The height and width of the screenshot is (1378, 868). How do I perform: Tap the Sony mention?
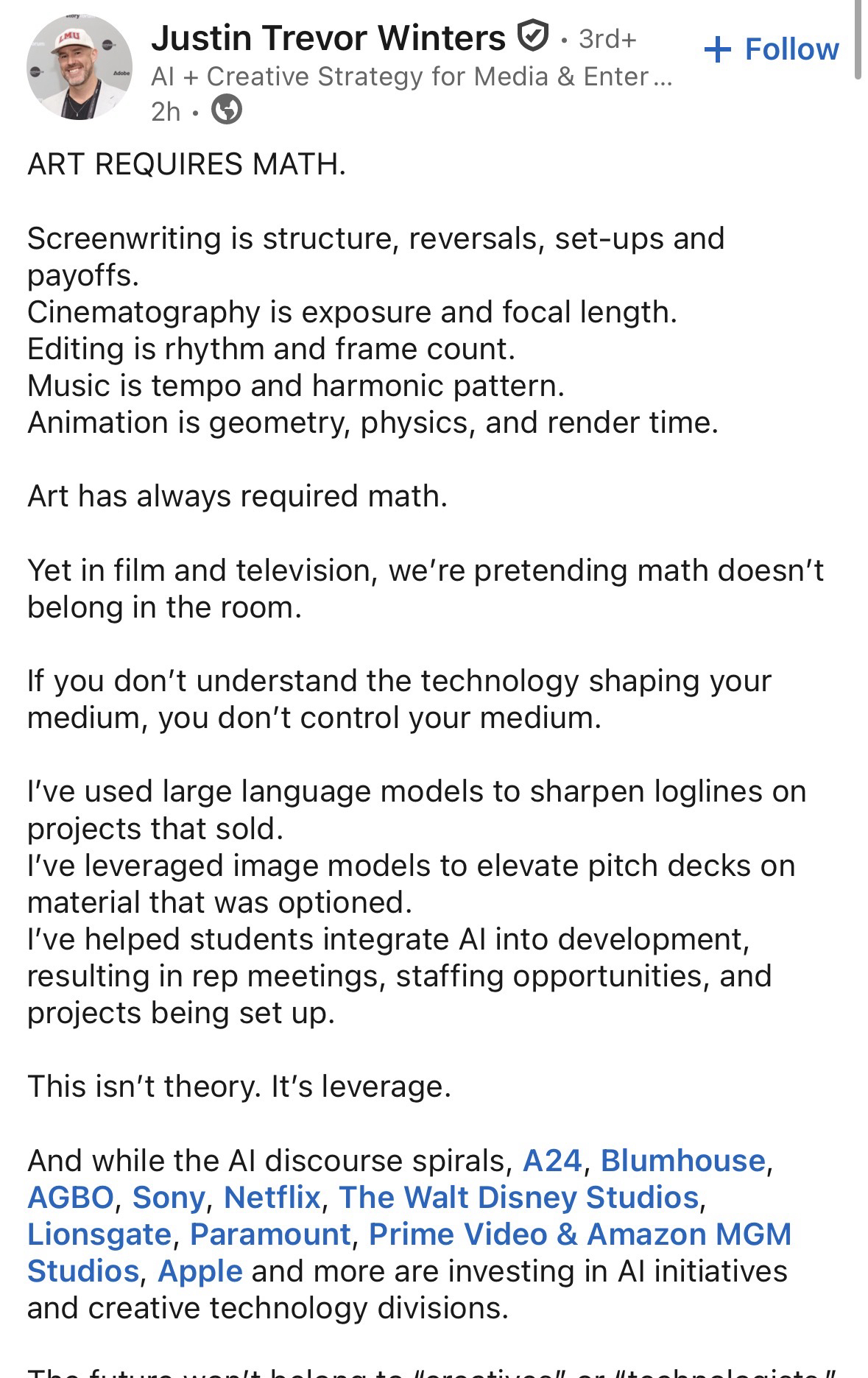point(169,1198)
